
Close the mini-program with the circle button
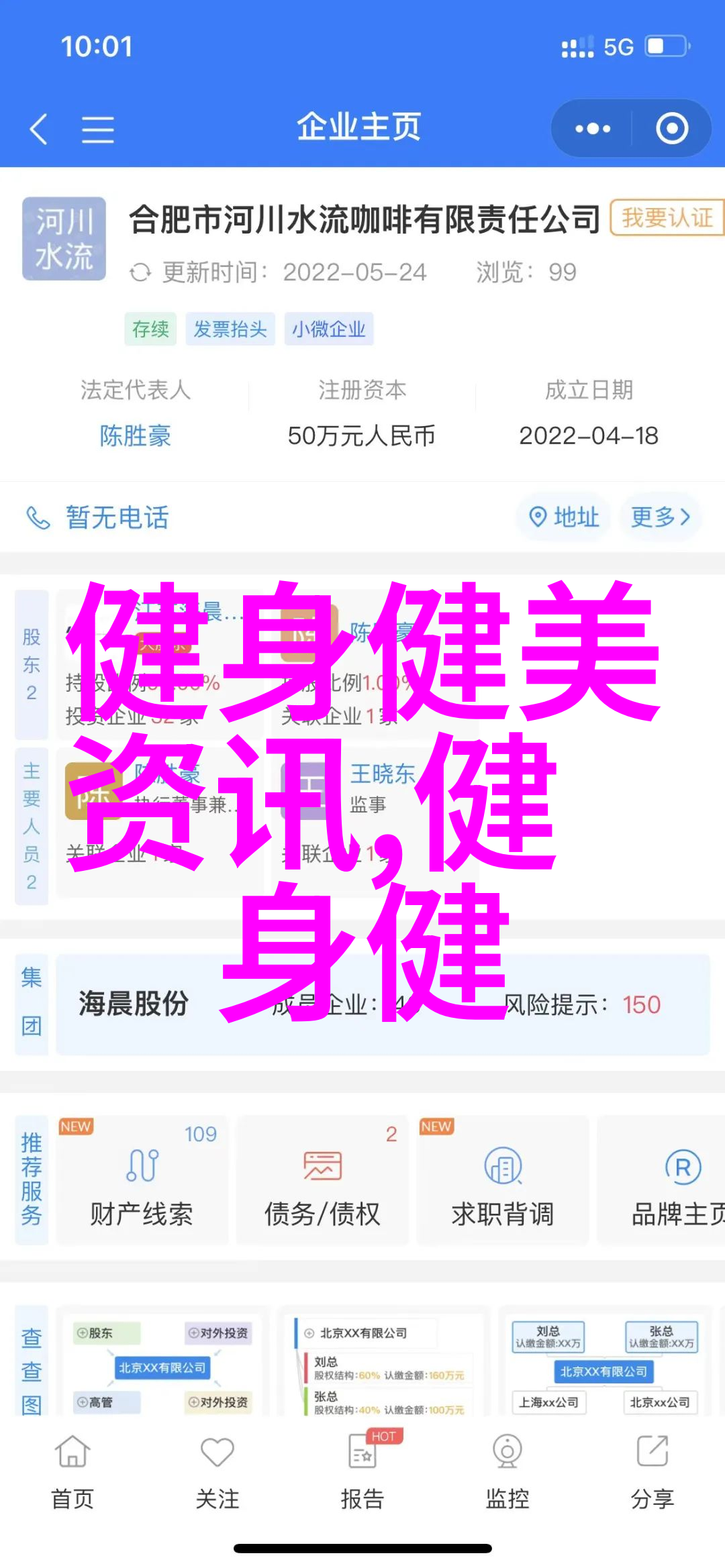tap(671, 128)
